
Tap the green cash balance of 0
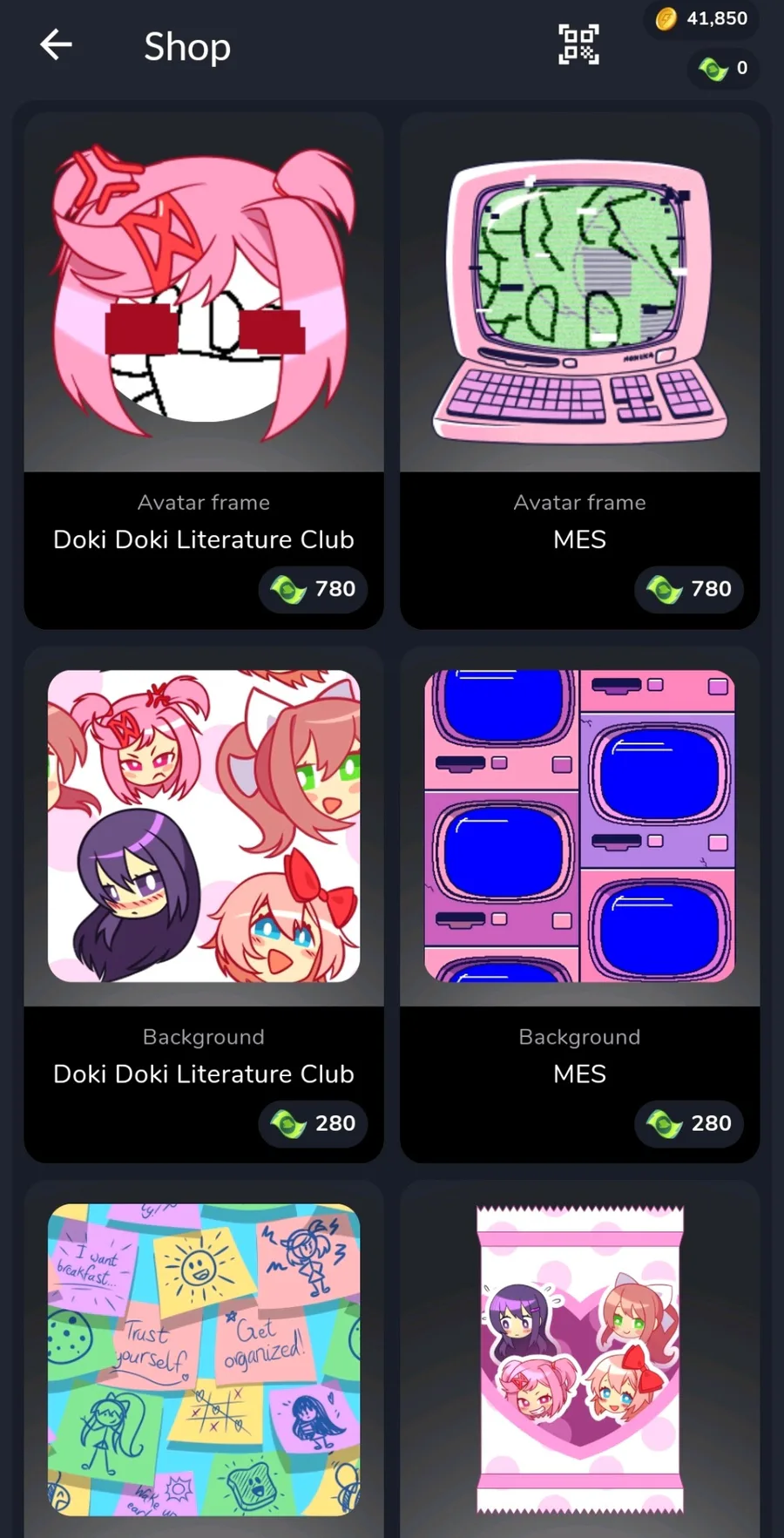pyautogui.click(x=724, y=68)
